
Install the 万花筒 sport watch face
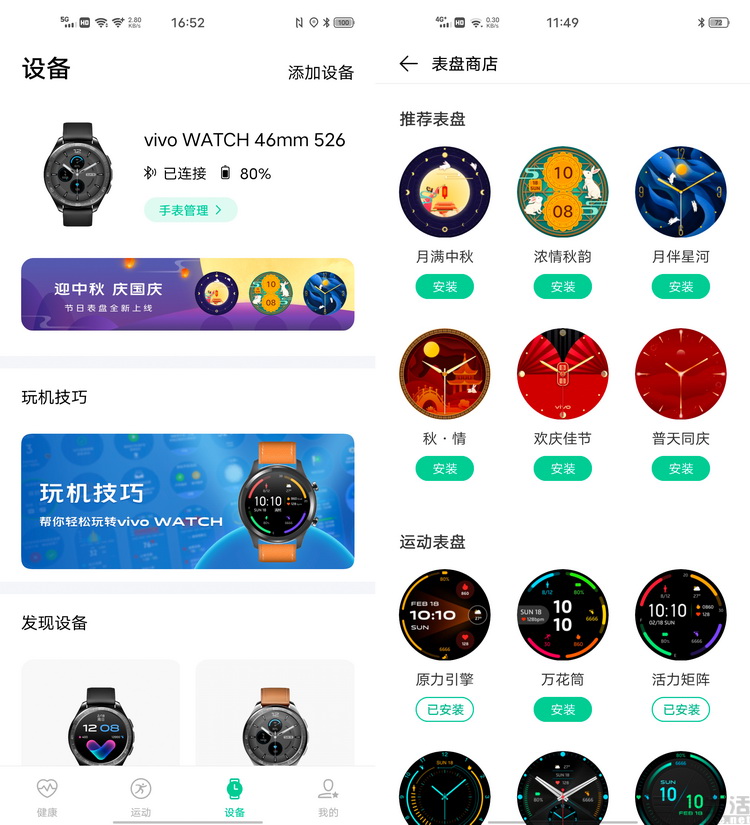563,710
